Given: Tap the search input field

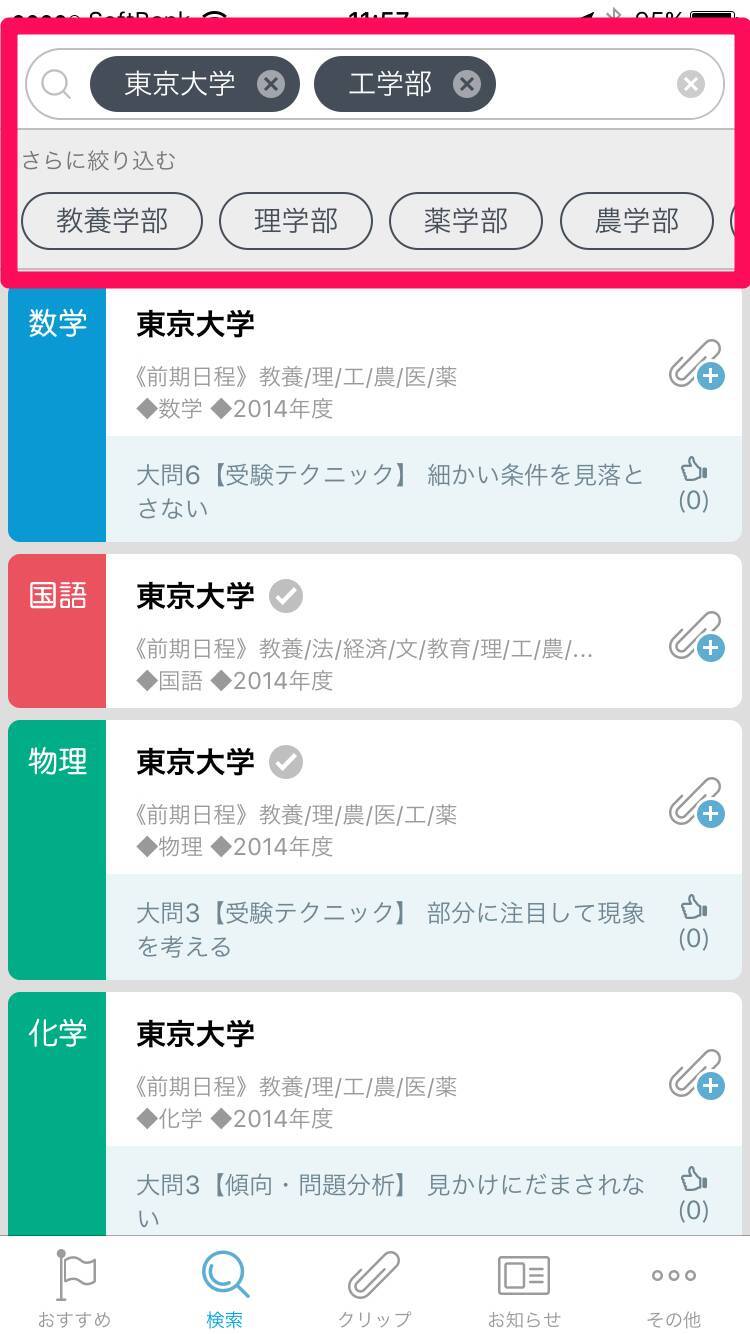Looking at the screenshot, I should 580,83.
